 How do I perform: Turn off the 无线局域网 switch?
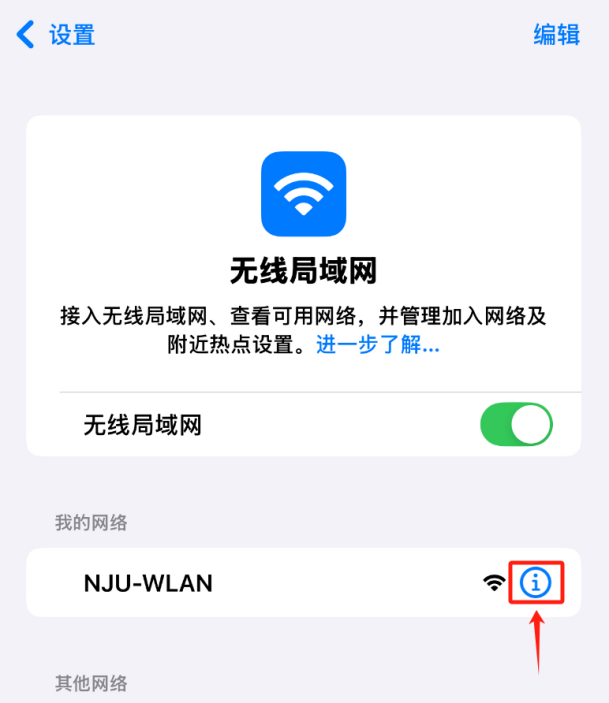pyautogui.click(x=516, y=425)
